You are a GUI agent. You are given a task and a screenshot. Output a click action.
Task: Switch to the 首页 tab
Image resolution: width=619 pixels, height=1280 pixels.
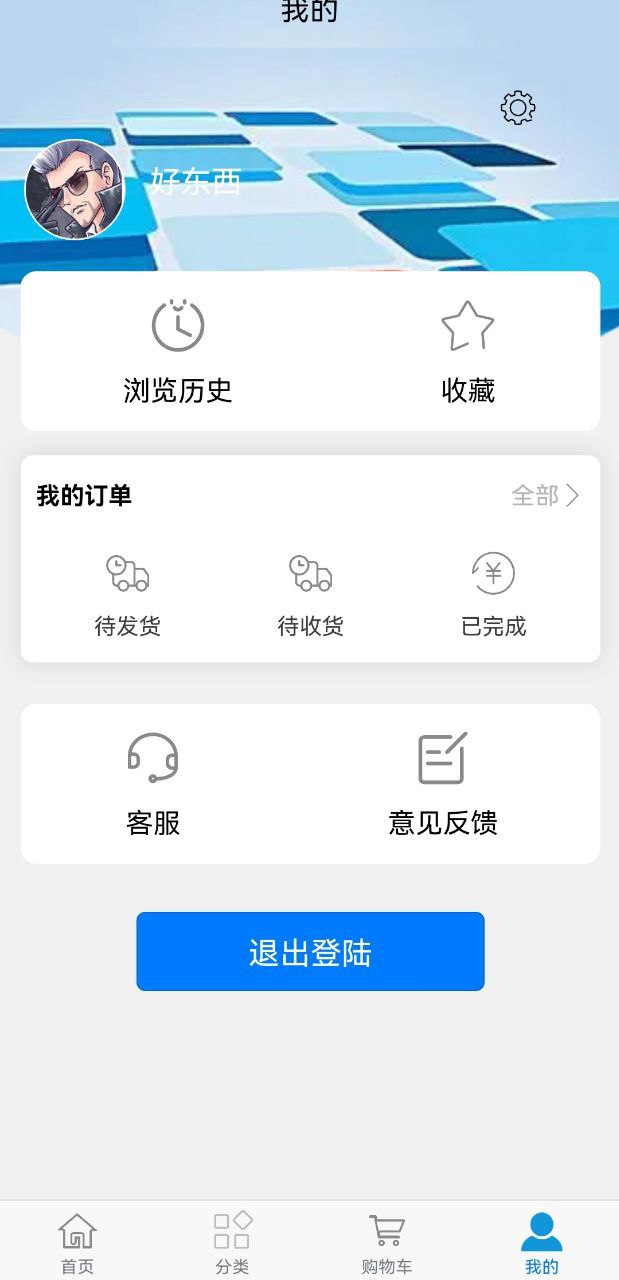pyautogui.click(x=77, y=1243)
